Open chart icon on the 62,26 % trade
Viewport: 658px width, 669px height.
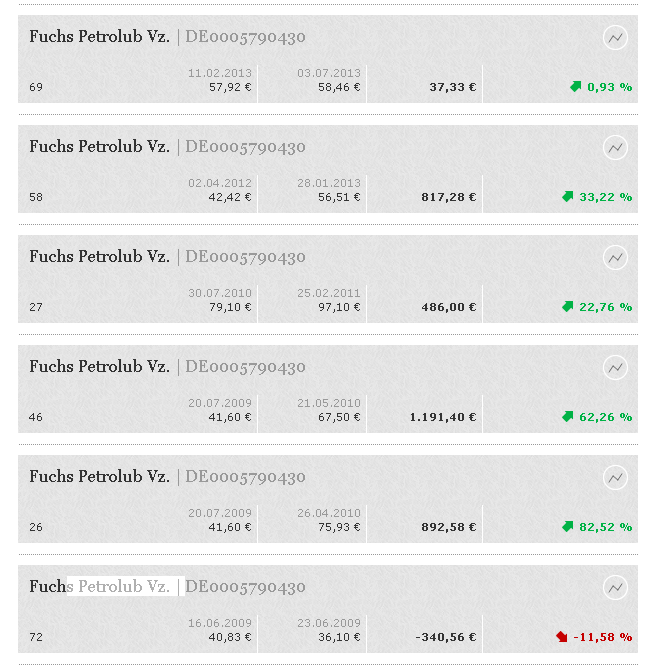[x=615, y=368]
